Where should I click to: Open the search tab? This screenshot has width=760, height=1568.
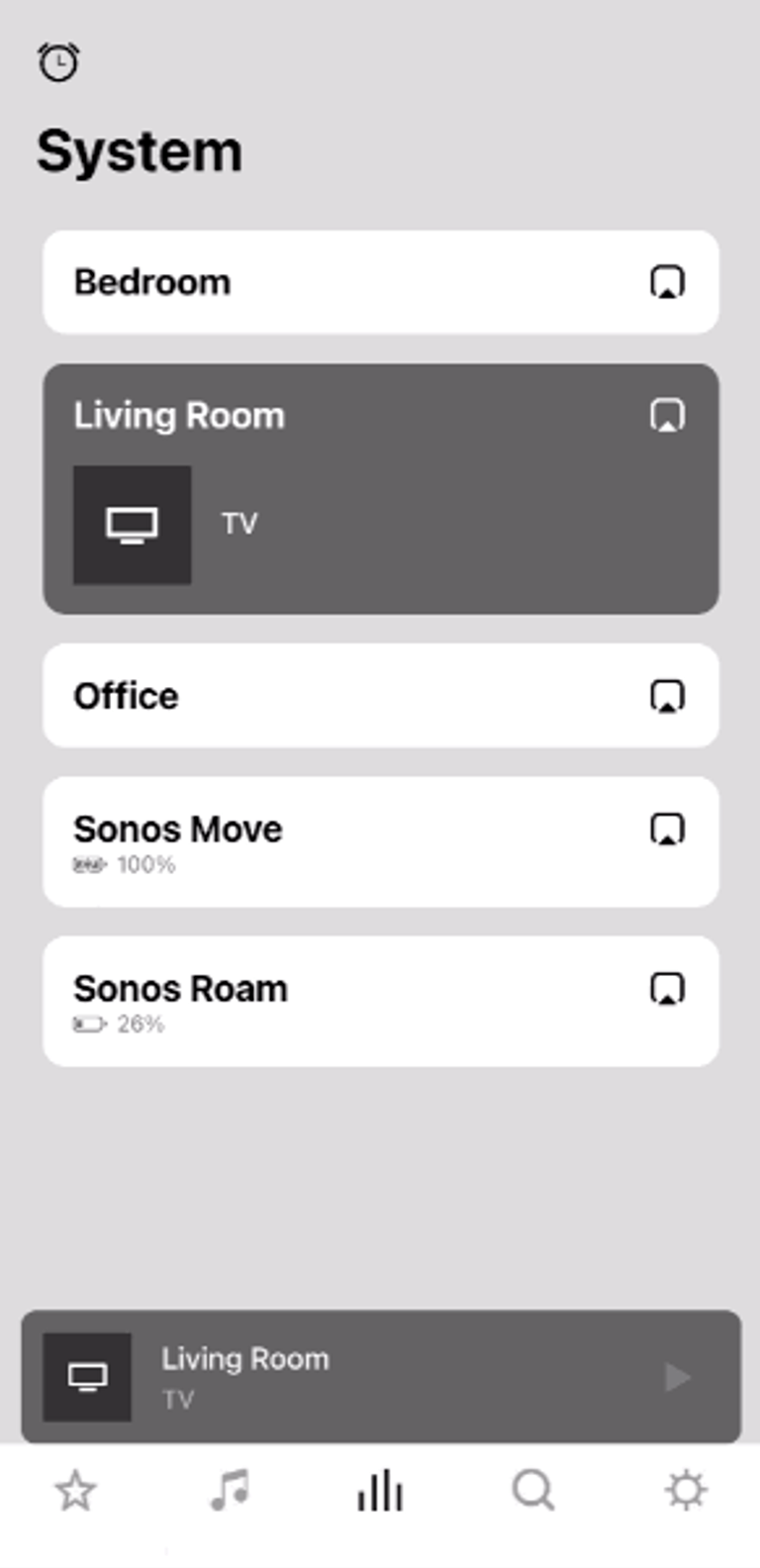[x=532, y=1491]
